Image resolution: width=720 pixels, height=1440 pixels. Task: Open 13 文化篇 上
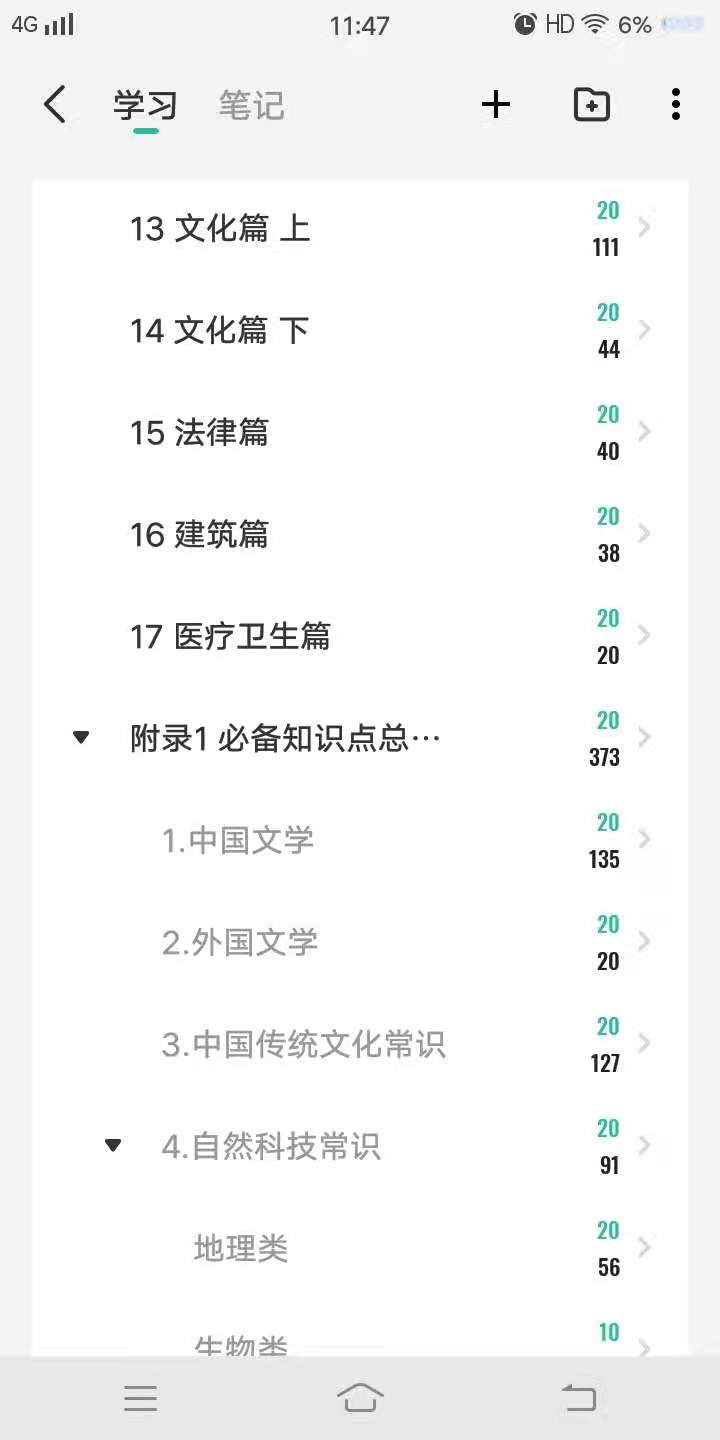pos(360,229)
